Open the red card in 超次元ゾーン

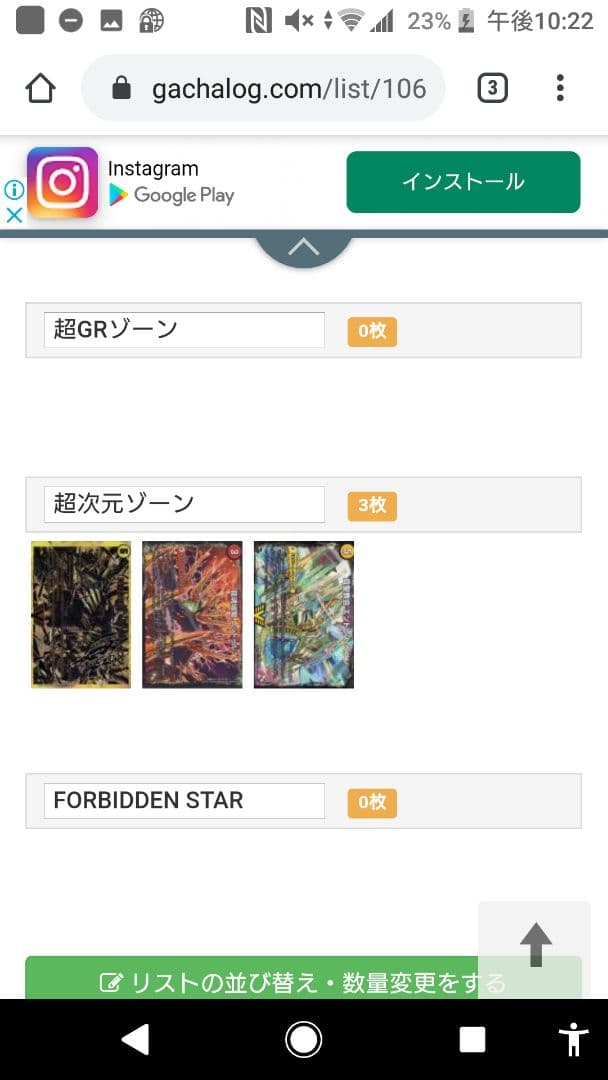192,615
